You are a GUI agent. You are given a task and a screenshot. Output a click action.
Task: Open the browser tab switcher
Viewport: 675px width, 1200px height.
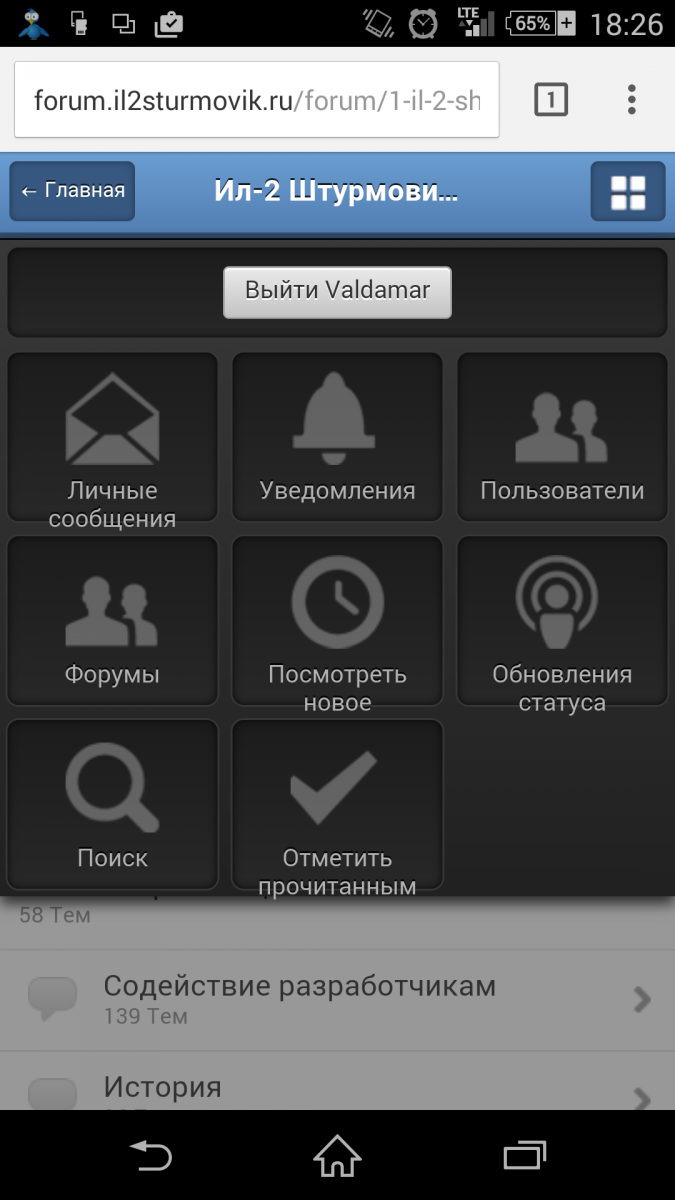551,100
